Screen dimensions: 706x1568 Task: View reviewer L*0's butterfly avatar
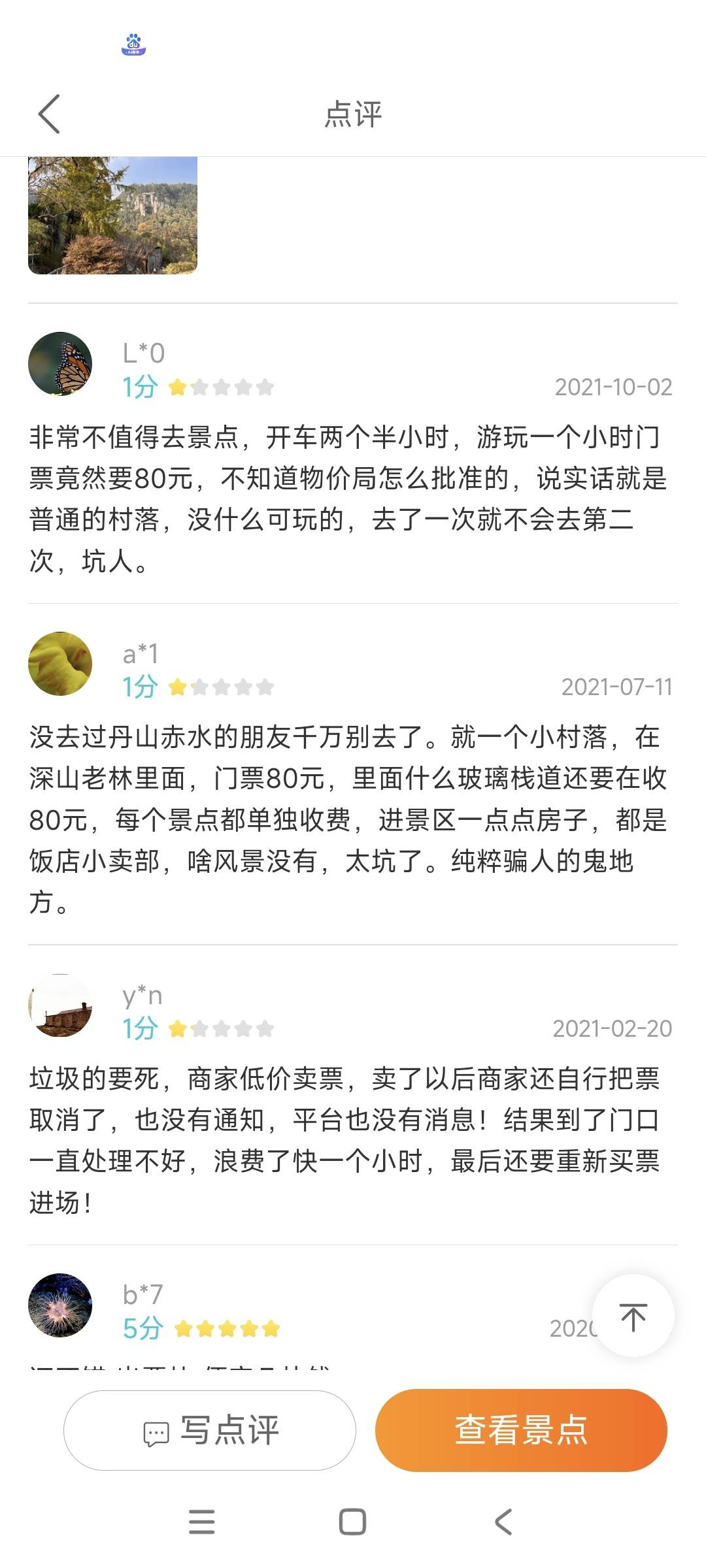[60, 364]
